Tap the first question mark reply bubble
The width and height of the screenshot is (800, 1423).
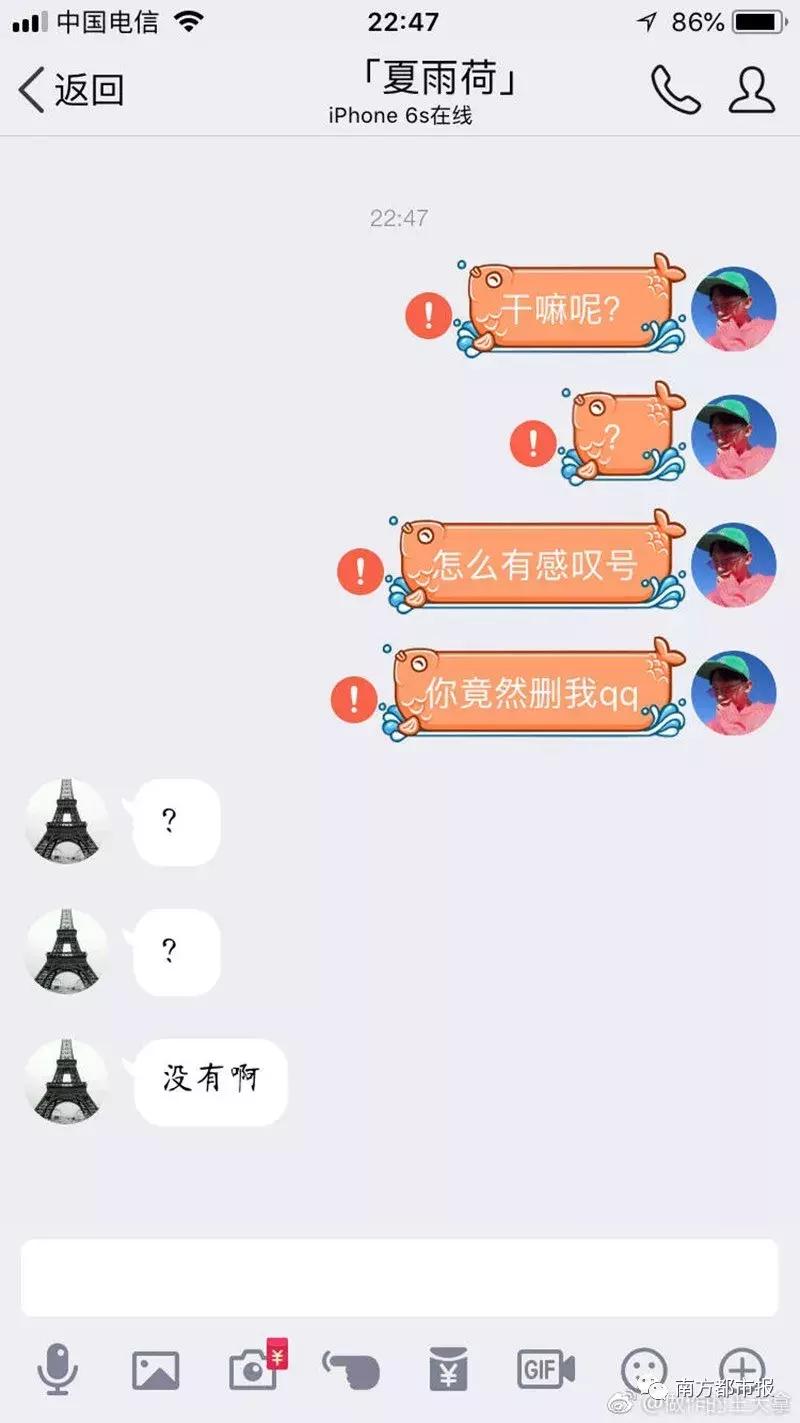pyautogui.click(x=174, y=822)
